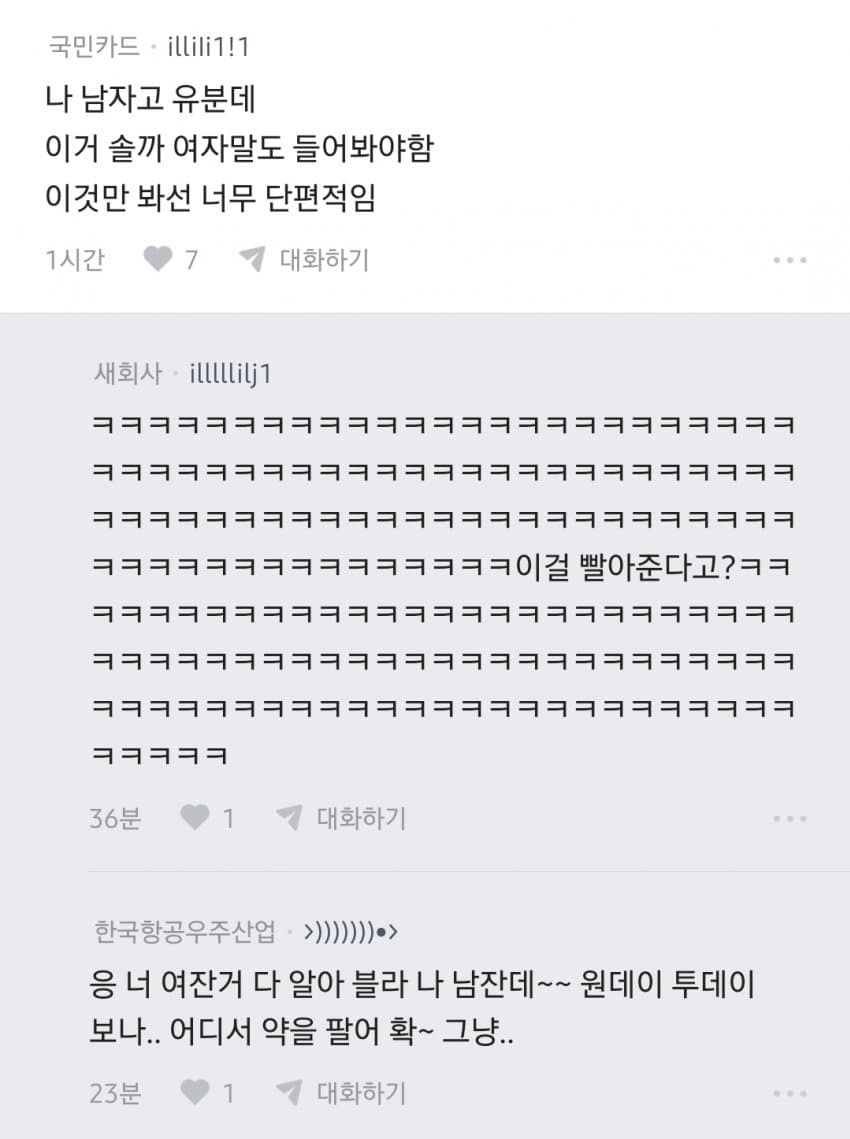Open overflow menu on 한국항공우주산업 reply

tap(790, 1094)
